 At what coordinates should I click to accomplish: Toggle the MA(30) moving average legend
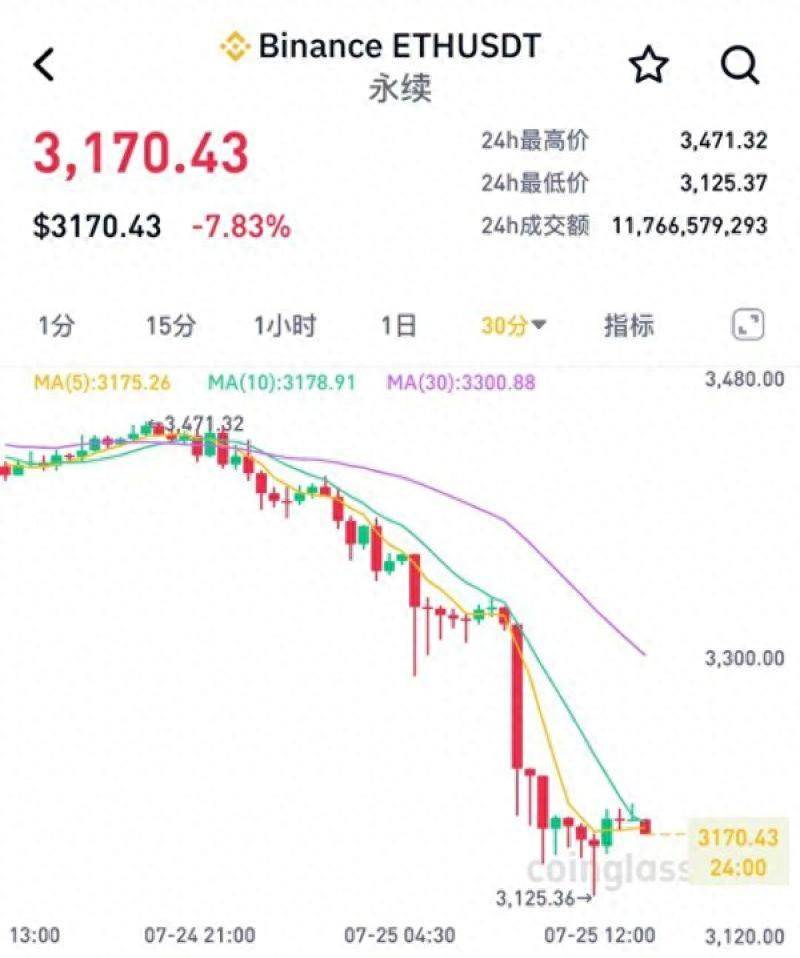click(x=460, y=381)
